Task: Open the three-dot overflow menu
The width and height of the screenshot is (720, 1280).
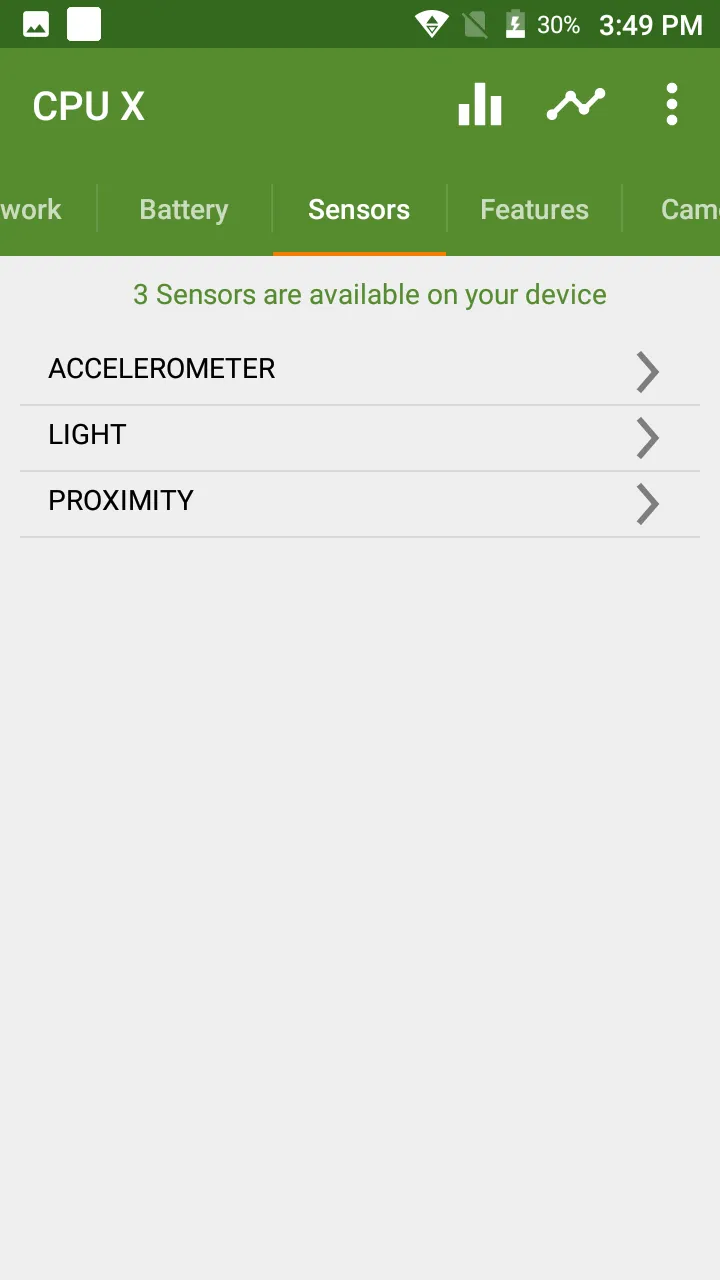Action: (x=672, y=105)
